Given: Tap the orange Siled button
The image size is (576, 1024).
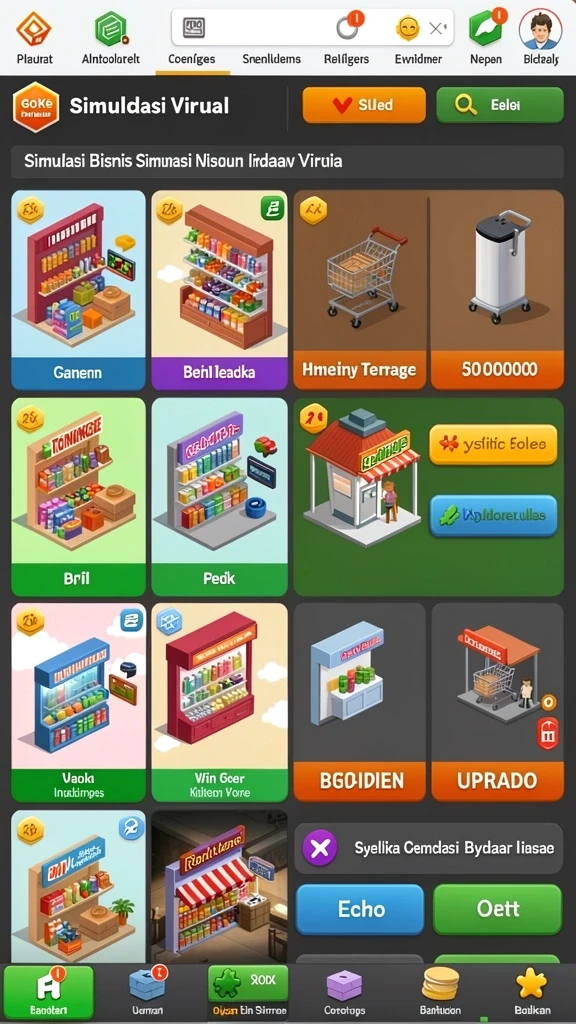Looking at the screenshot, I should point(364,105).
